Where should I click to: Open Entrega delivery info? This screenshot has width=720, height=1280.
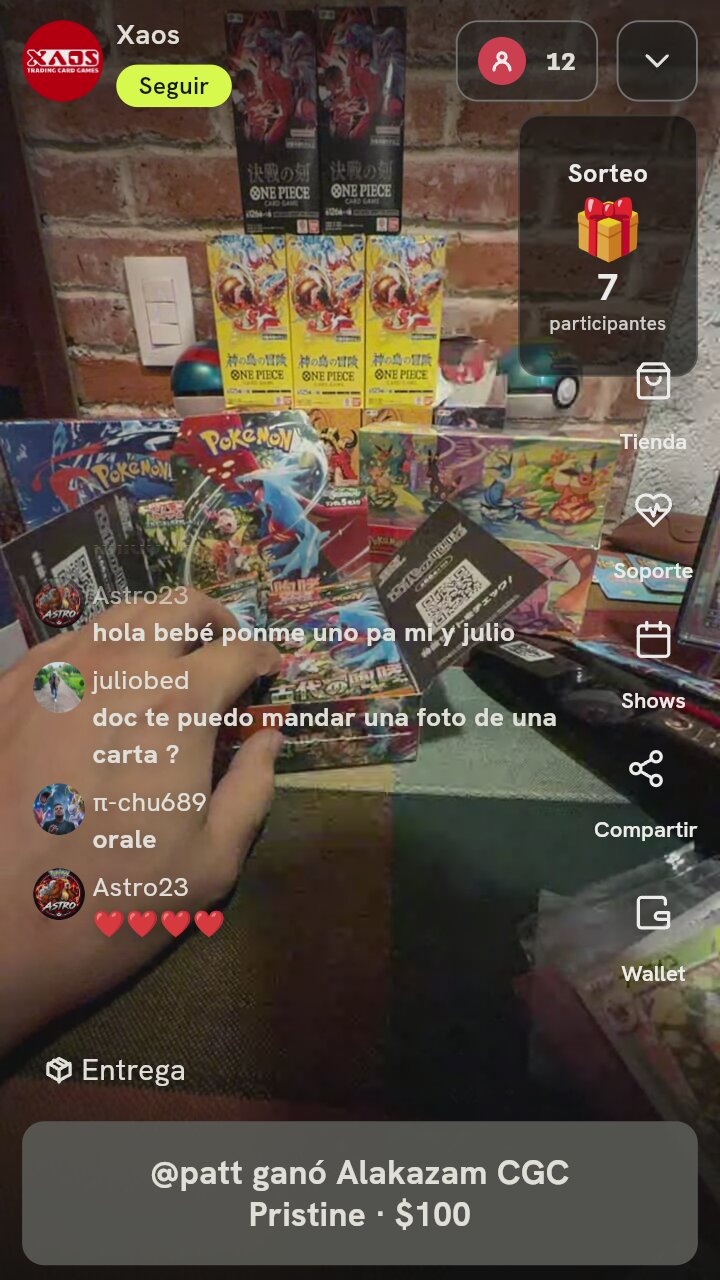(x=116, y=1070)
